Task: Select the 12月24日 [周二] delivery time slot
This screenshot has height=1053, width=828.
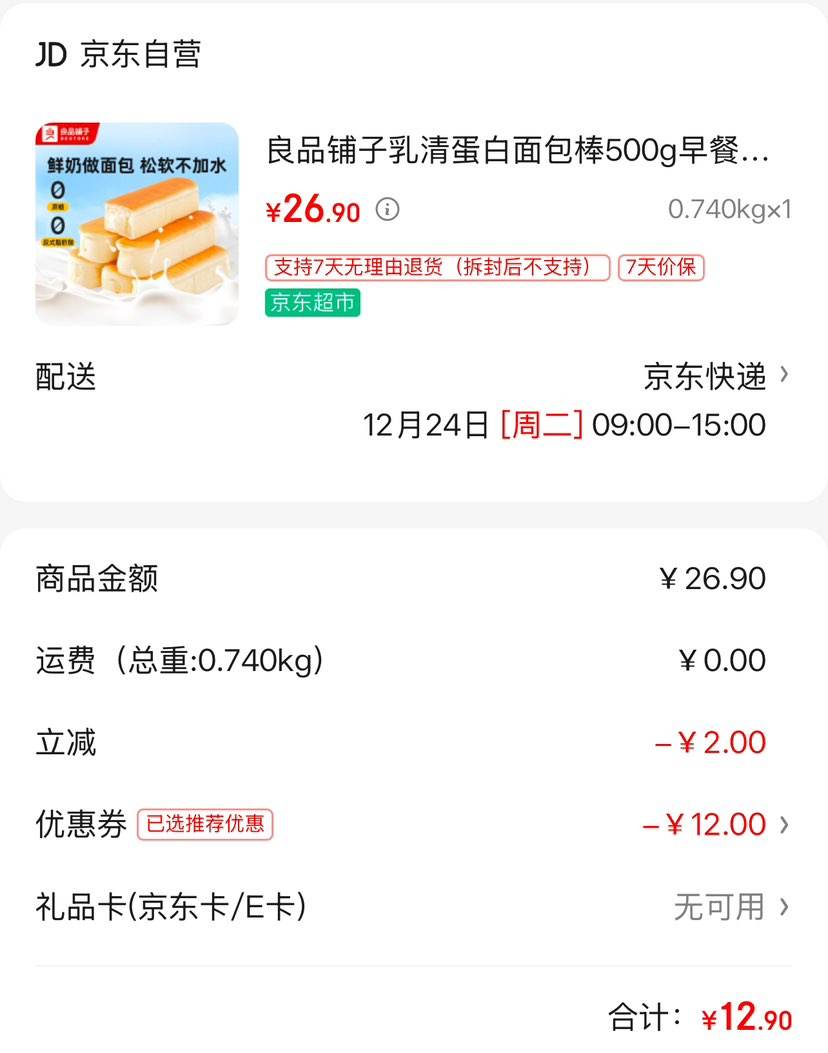Action: coord(565,425)
